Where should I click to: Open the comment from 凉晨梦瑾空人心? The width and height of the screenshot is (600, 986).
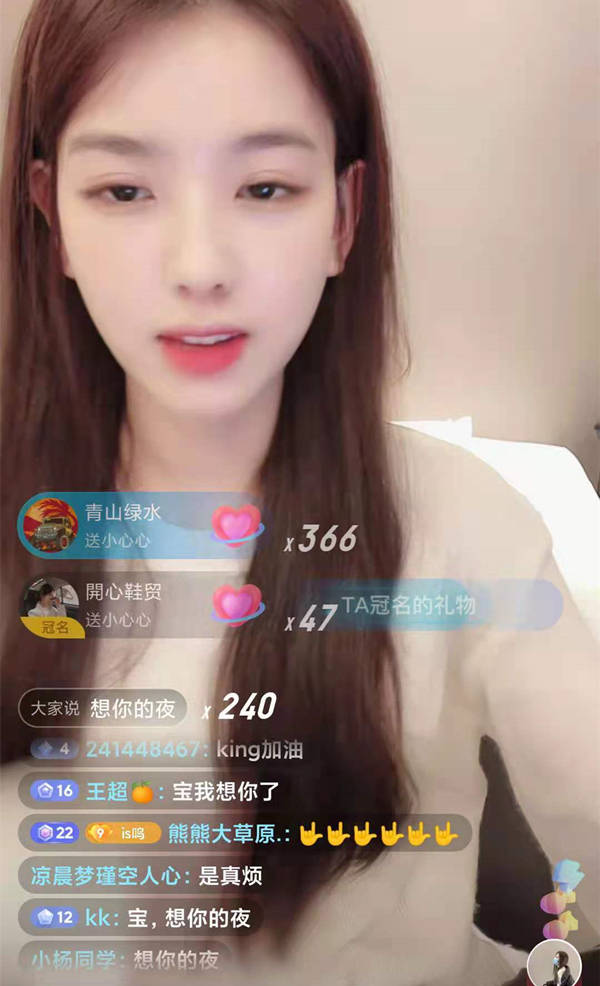pyautogui.click(x=146, y=875)
